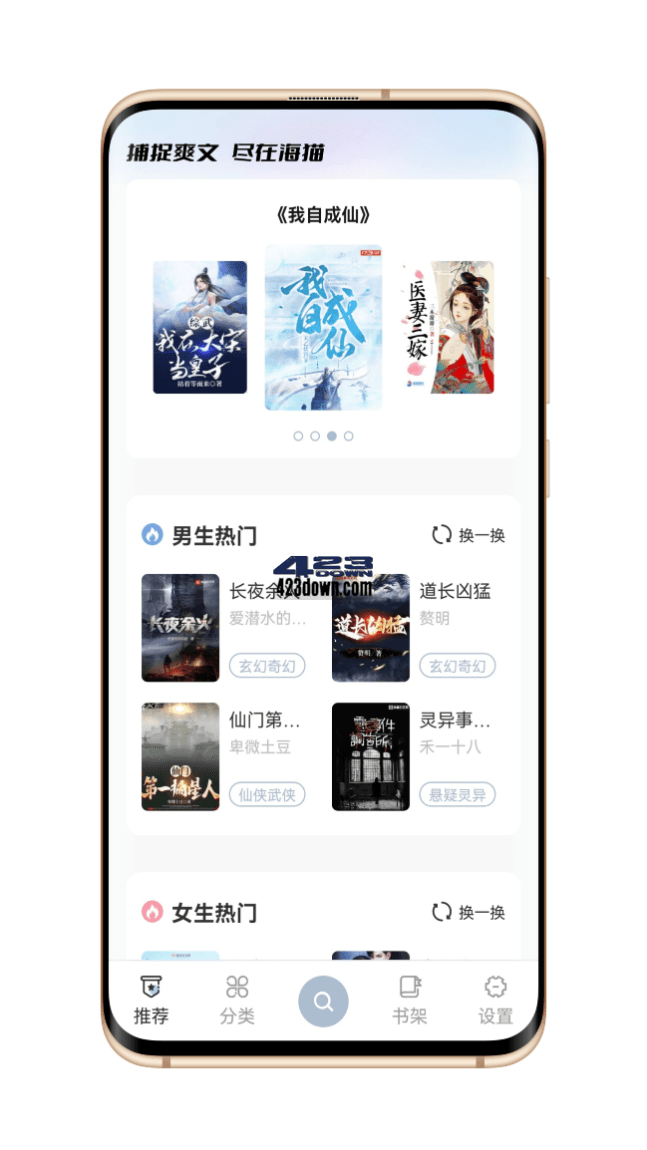Select the 医妻三嫁 cover in the carousel
This screenshot has width=647, height=1150.
pos(448,327)
